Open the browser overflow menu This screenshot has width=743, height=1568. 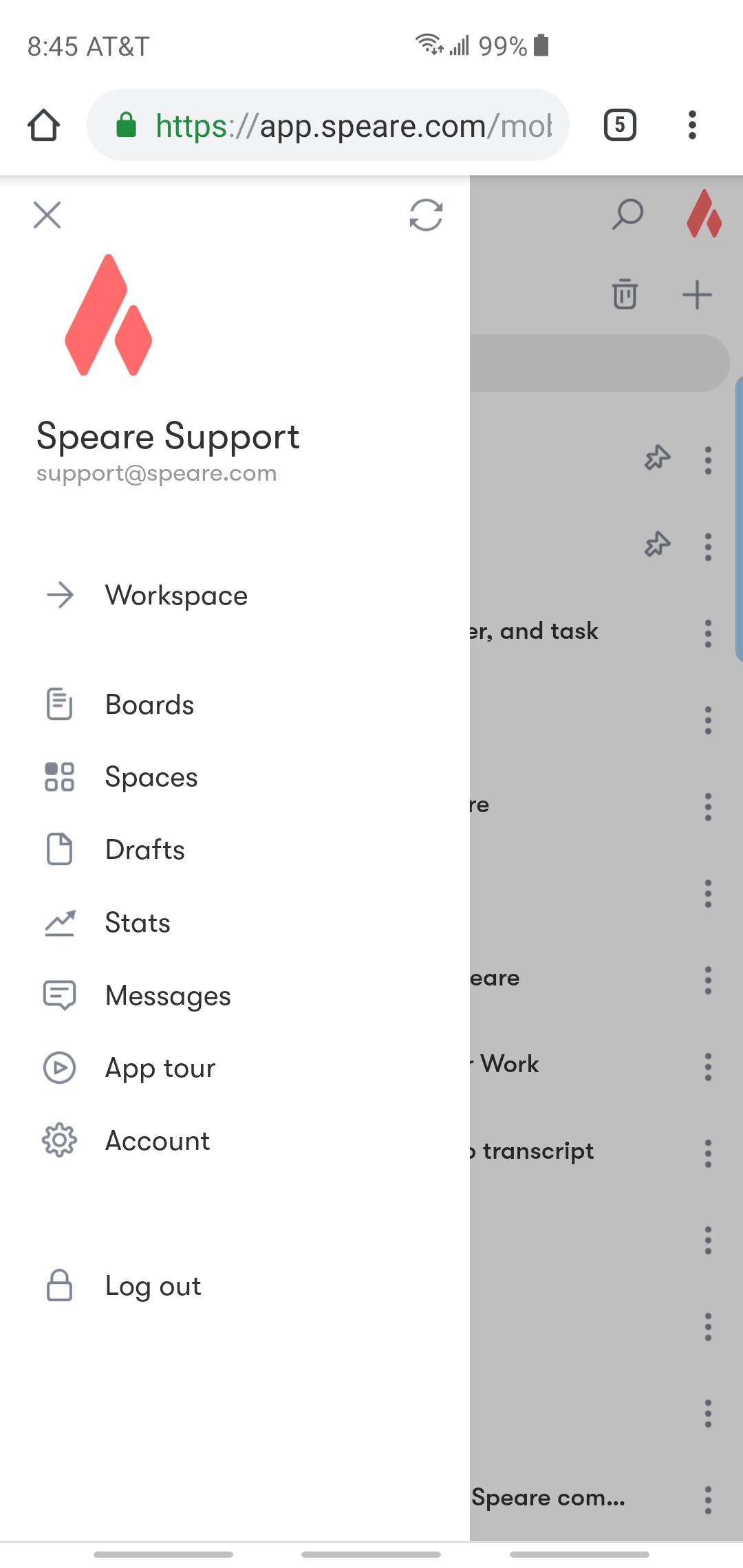tap(692, 125)
